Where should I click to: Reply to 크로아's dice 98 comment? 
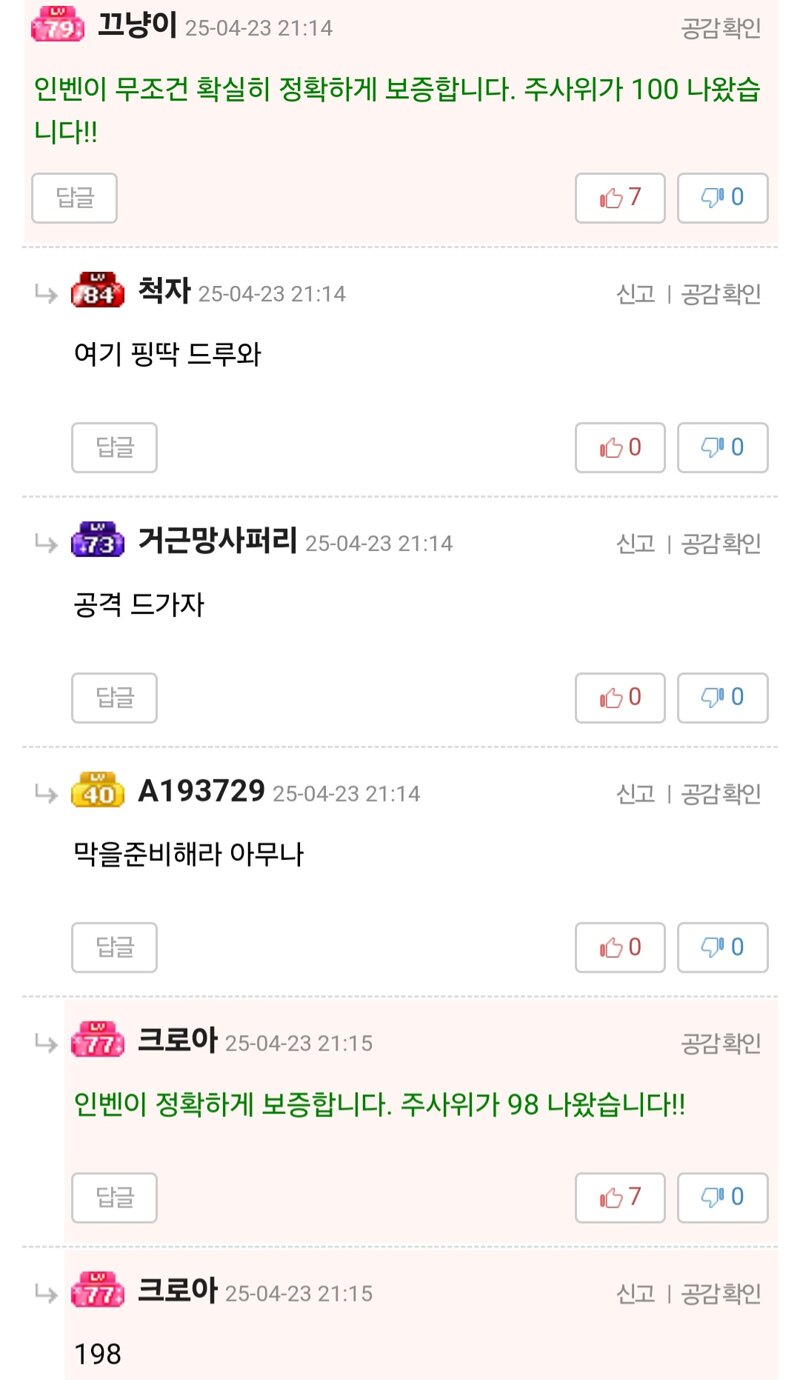pyautogui.click(x=114, y=1198)
